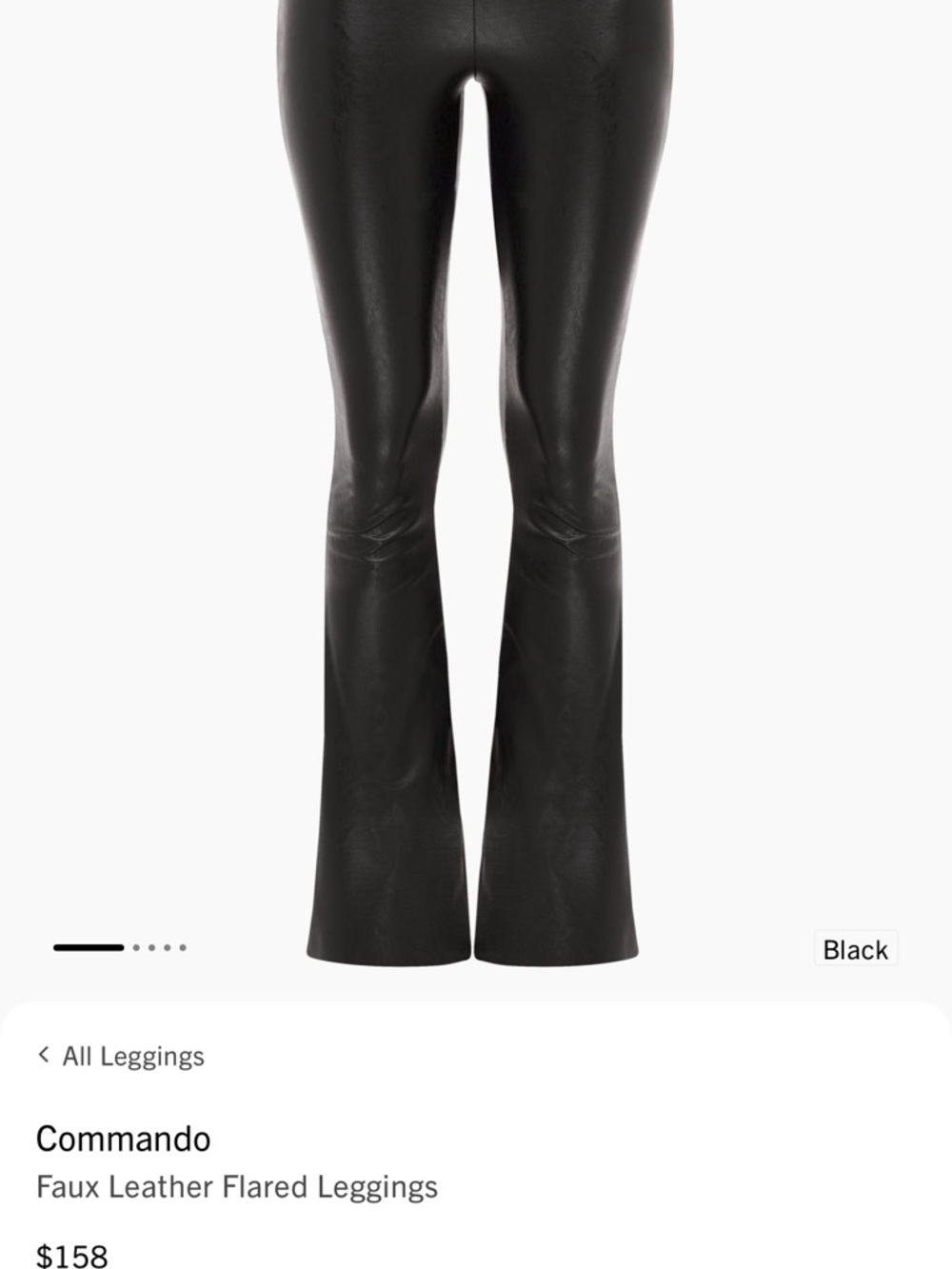Viewport: 952px width, 1269px height.
Task: Select the second image carousel dot
Action: coord(134,947)
